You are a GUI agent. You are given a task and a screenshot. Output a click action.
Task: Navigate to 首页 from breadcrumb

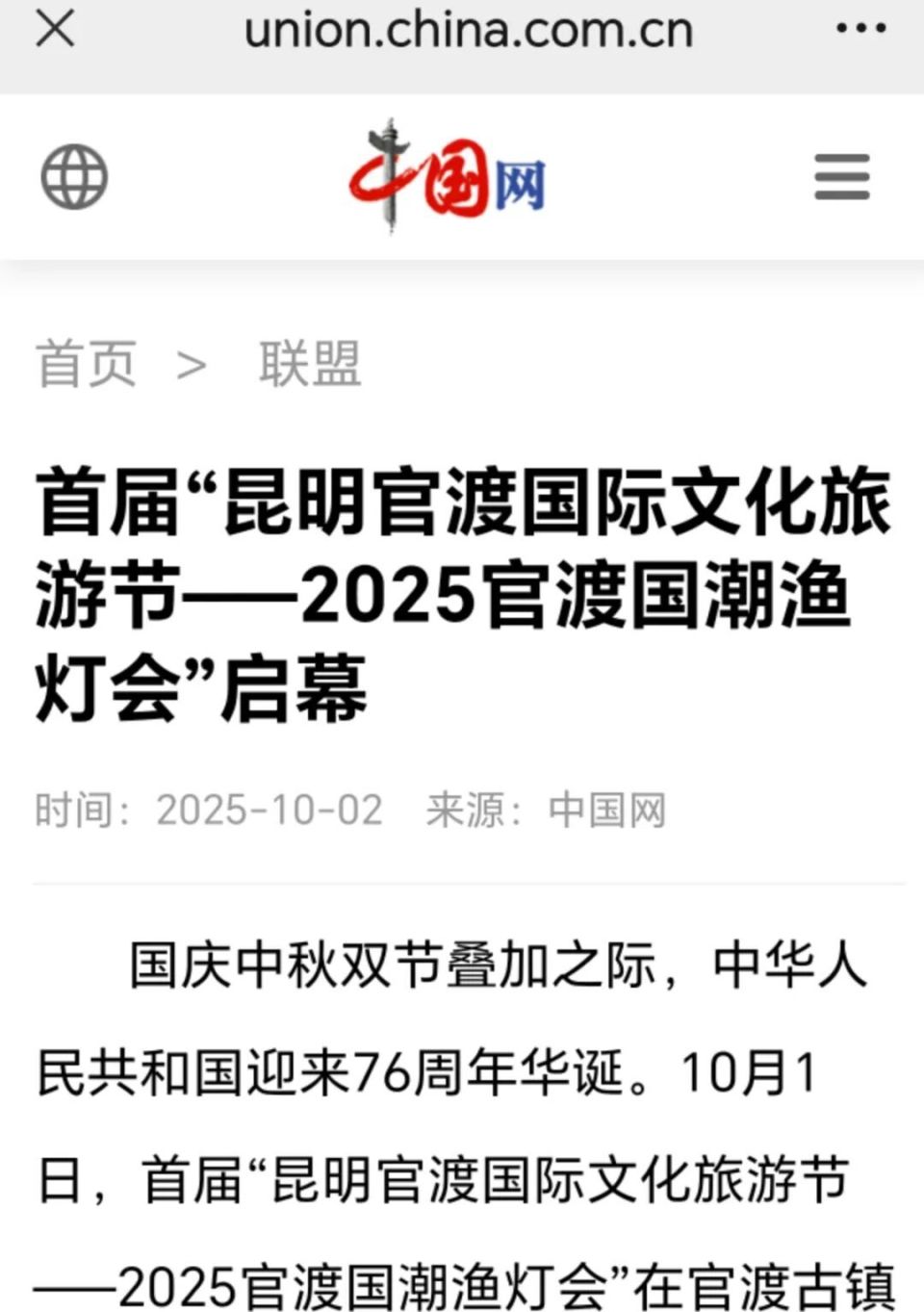click(85, 364)
